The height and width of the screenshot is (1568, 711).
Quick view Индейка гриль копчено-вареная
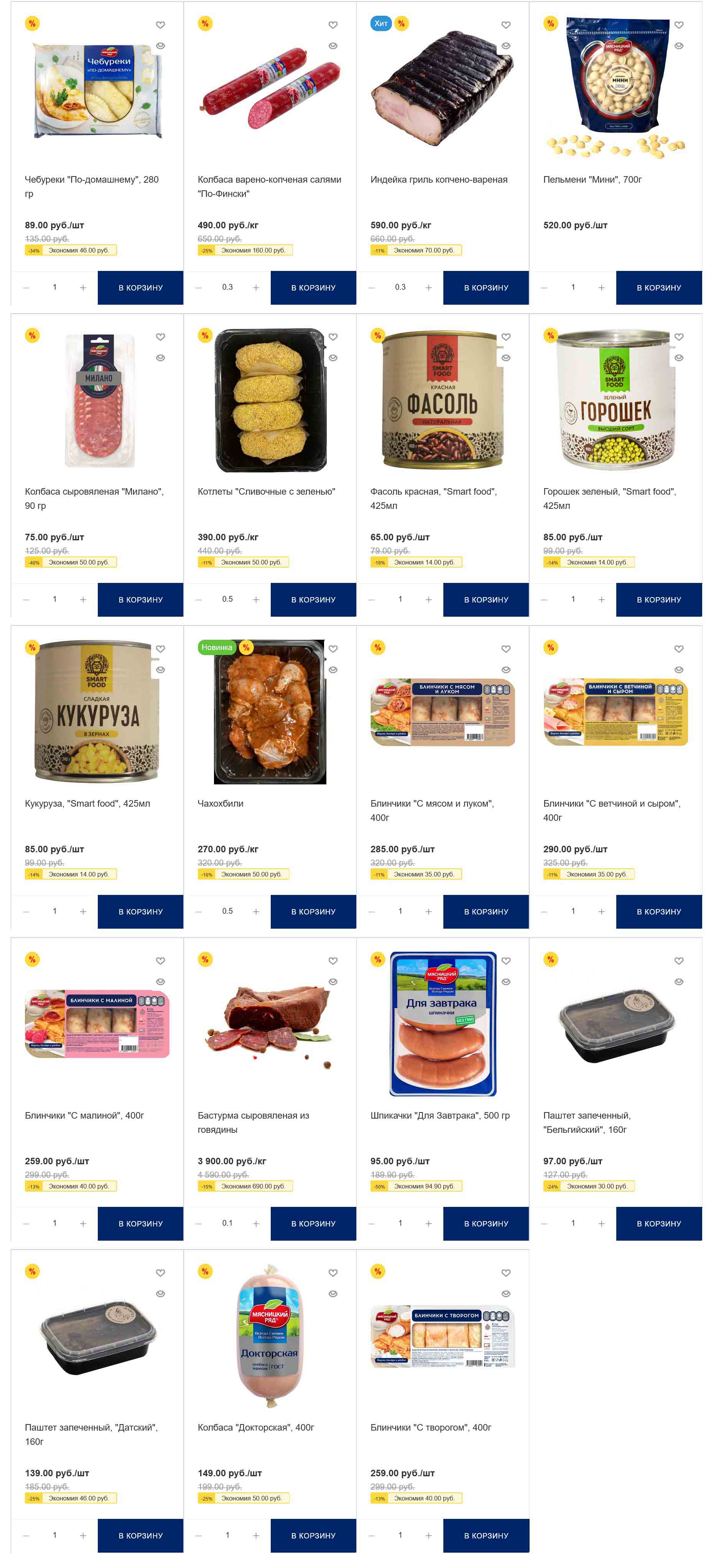coord(505,46)
